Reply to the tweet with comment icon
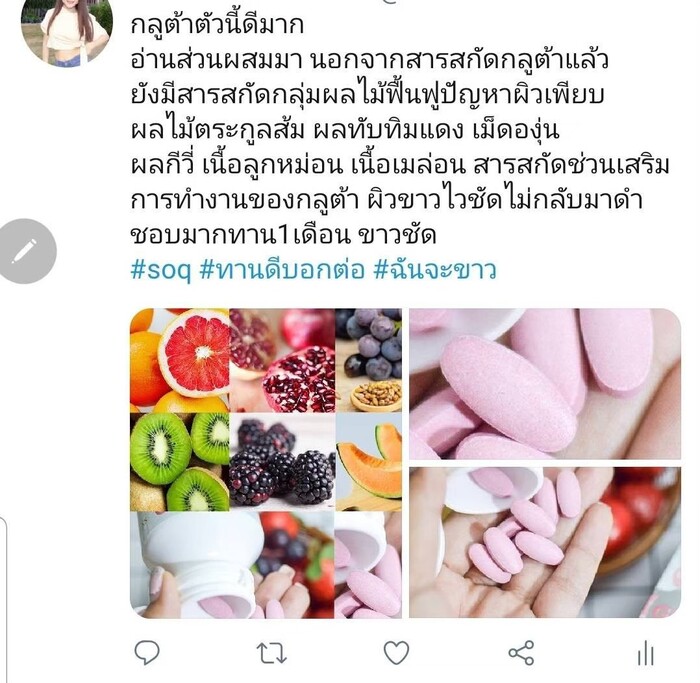The width and height of the screenshot is (700, 683). point(147,653)
